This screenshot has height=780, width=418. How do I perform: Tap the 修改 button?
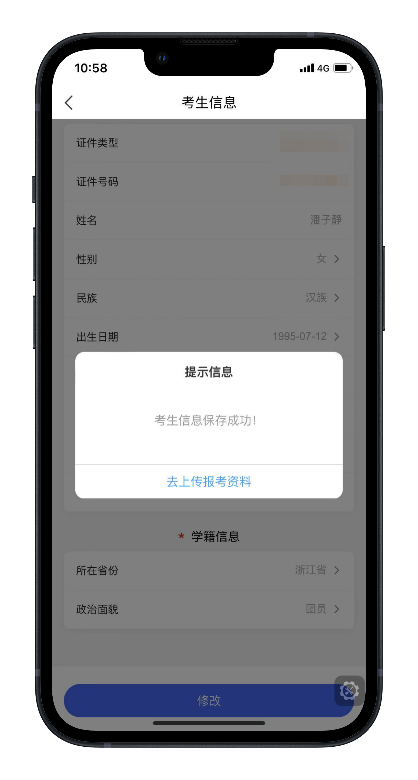click(209, 701)
